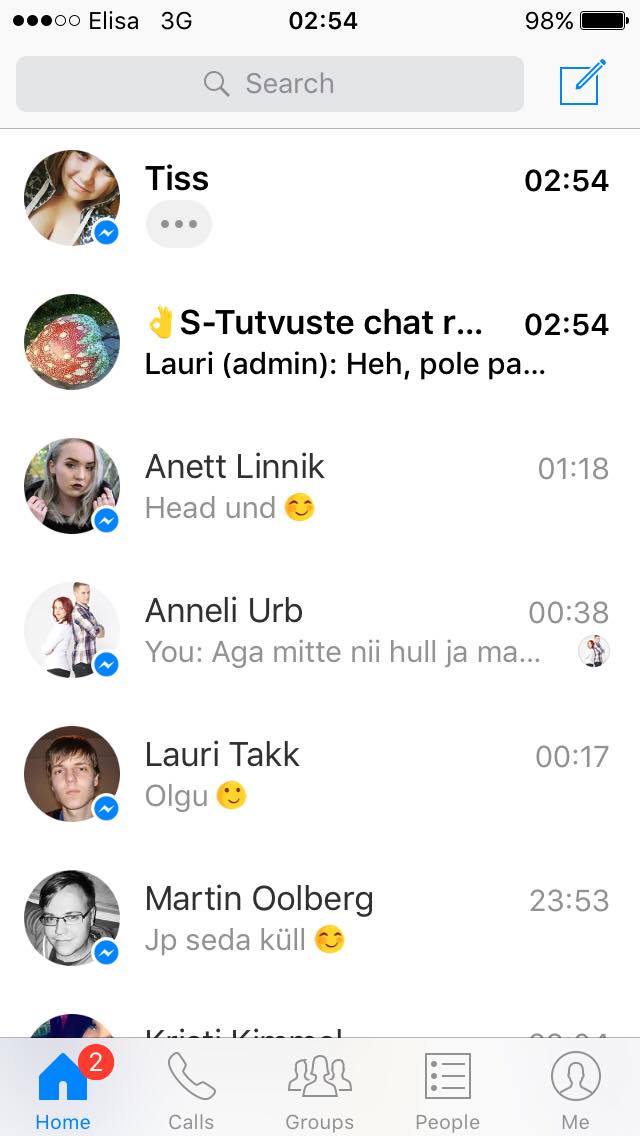Viewport: 640px width, 1136px height.
Task: Open the Me tab
Action: 575,1088
